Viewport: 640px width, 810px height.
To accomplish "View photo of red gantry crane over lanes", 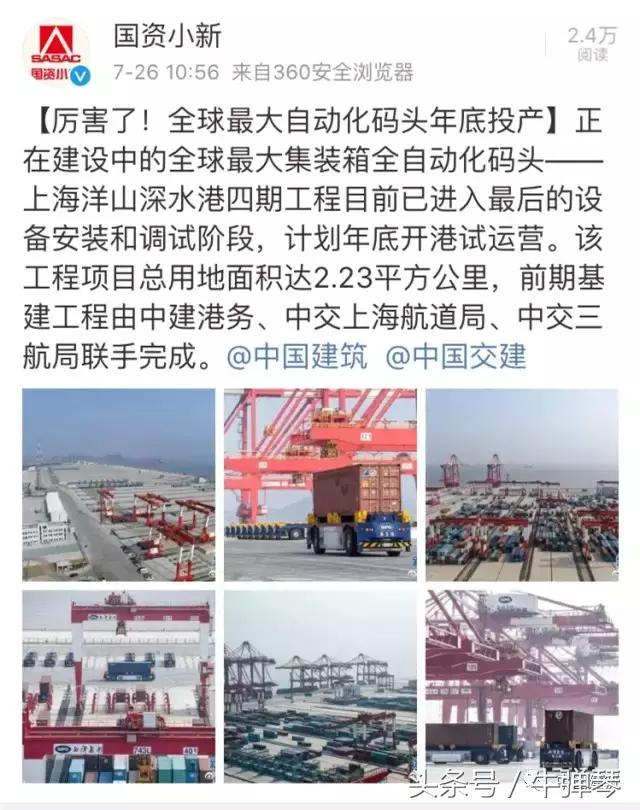I will (x=118, y=686).
